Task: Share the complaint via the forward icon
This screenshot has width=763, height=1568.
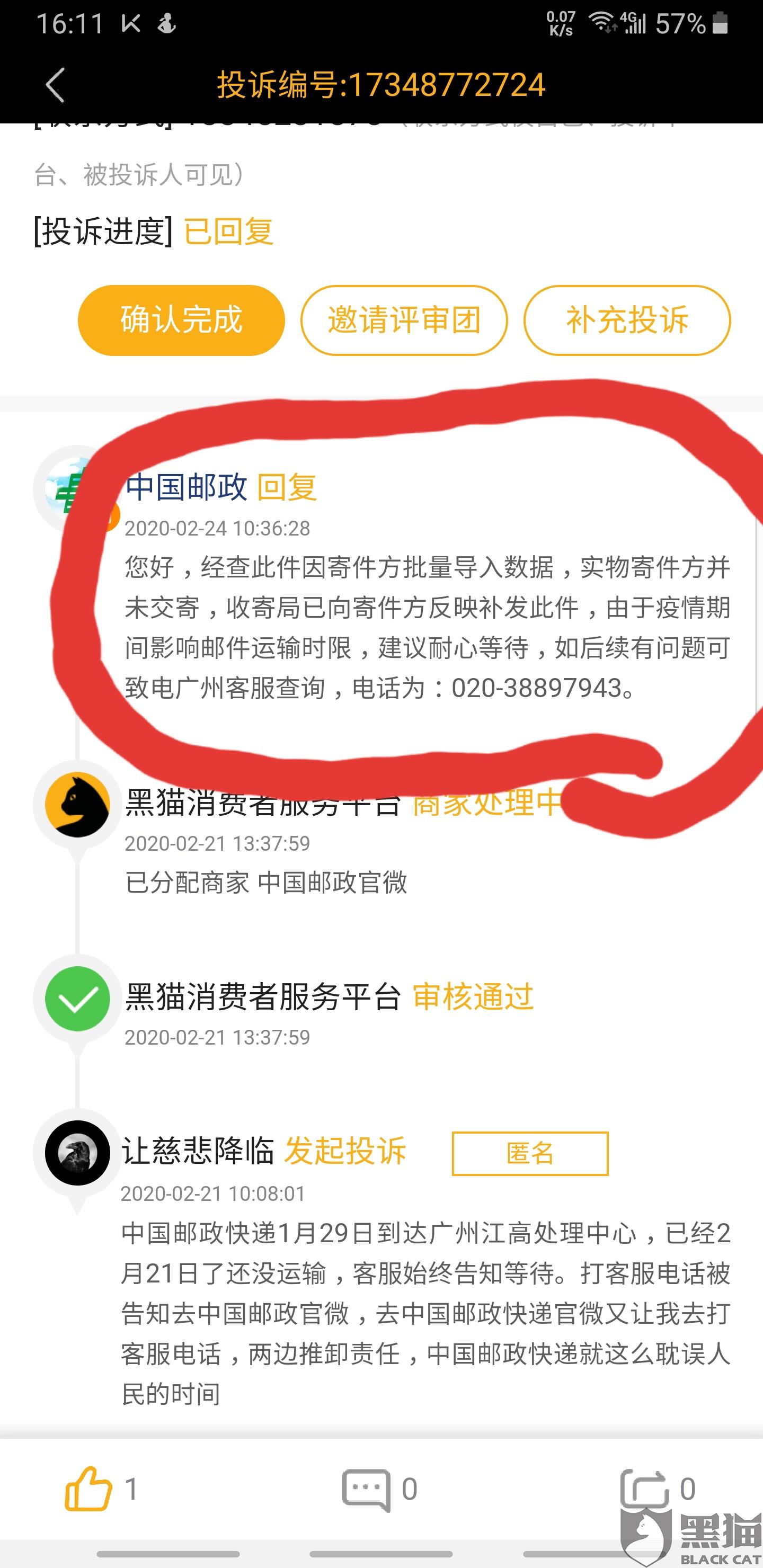Action: [x=644, y=1490]
